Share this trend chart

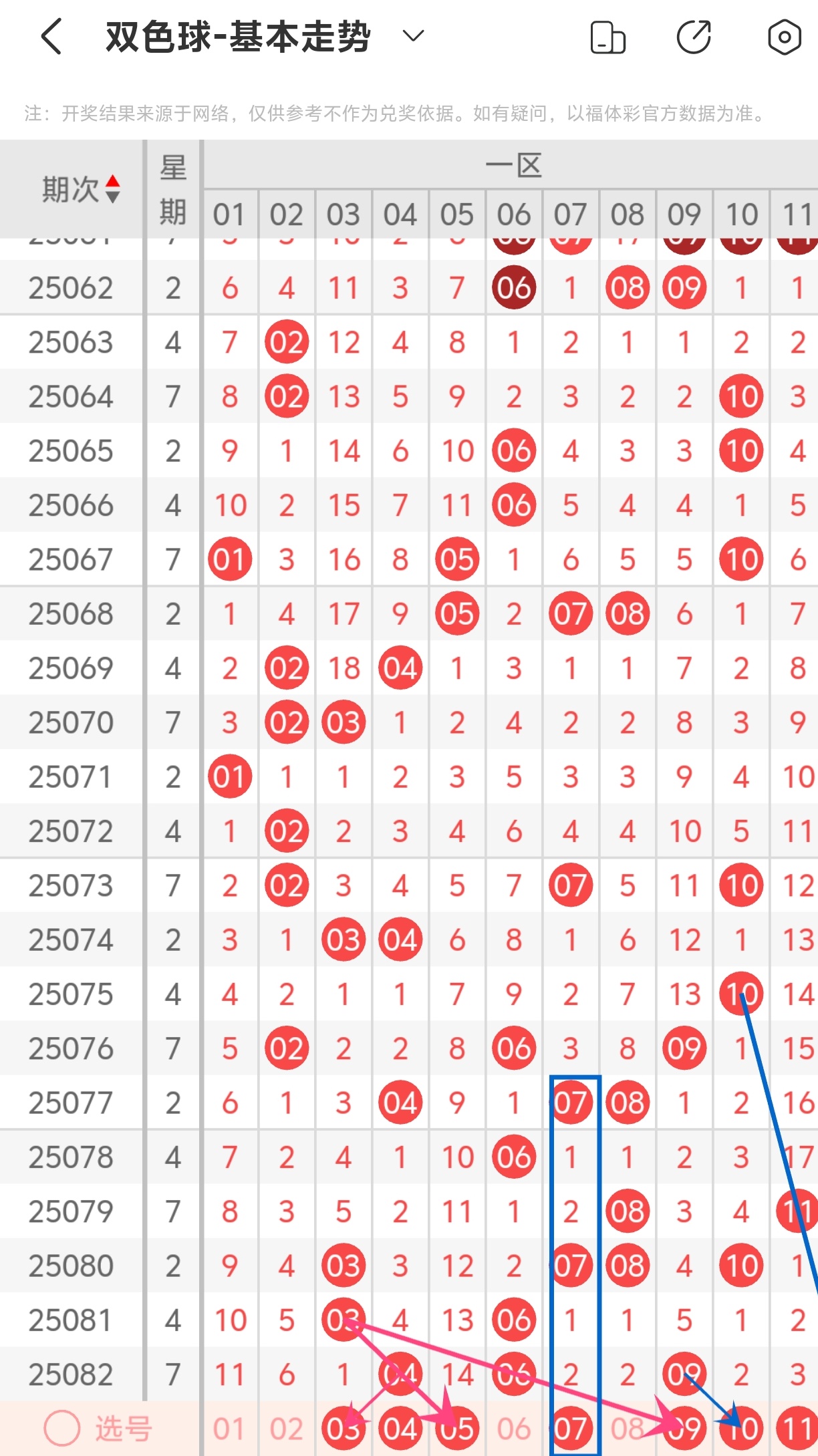click(694, 37)
